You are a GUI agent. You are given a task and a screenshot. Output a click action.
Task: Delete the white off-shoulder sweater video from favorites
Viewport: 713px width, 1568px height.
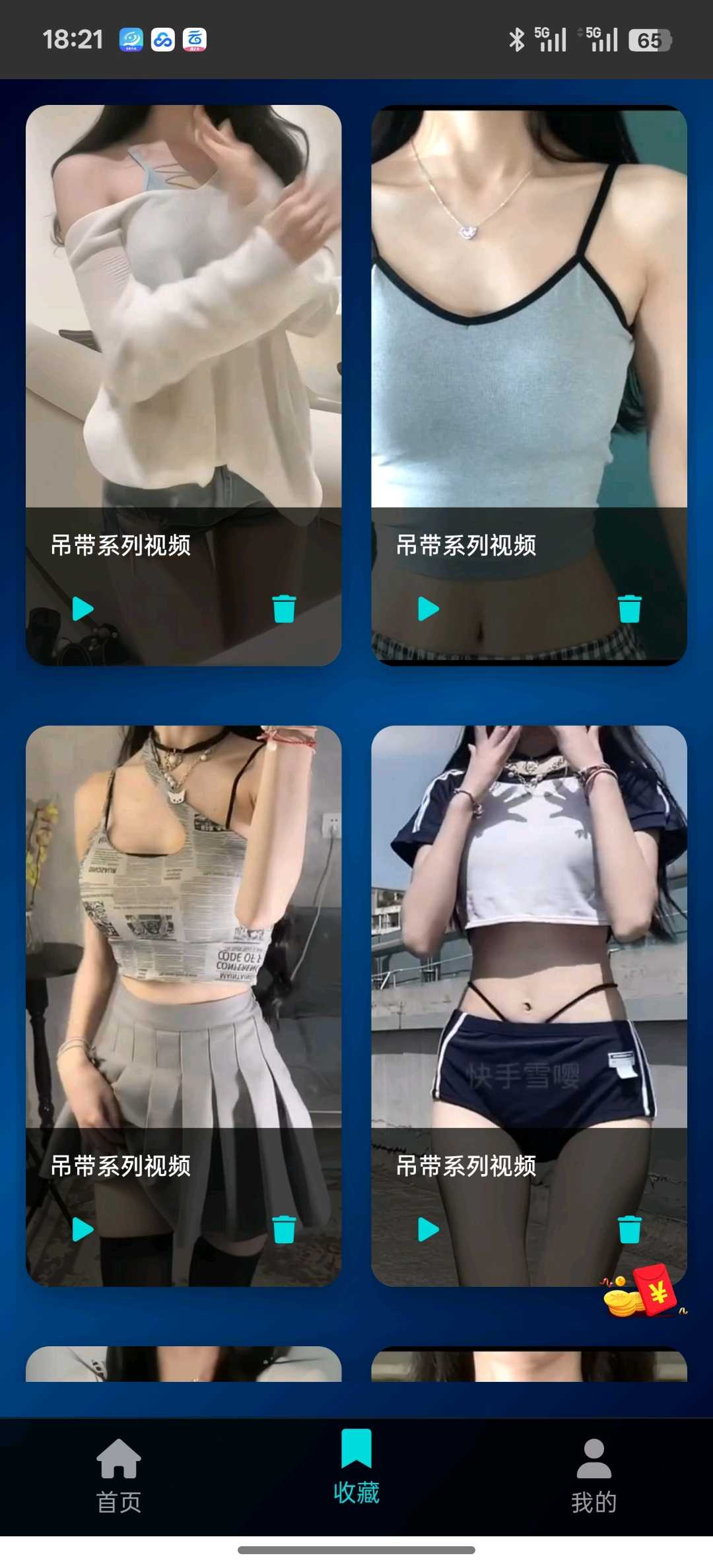284,608
